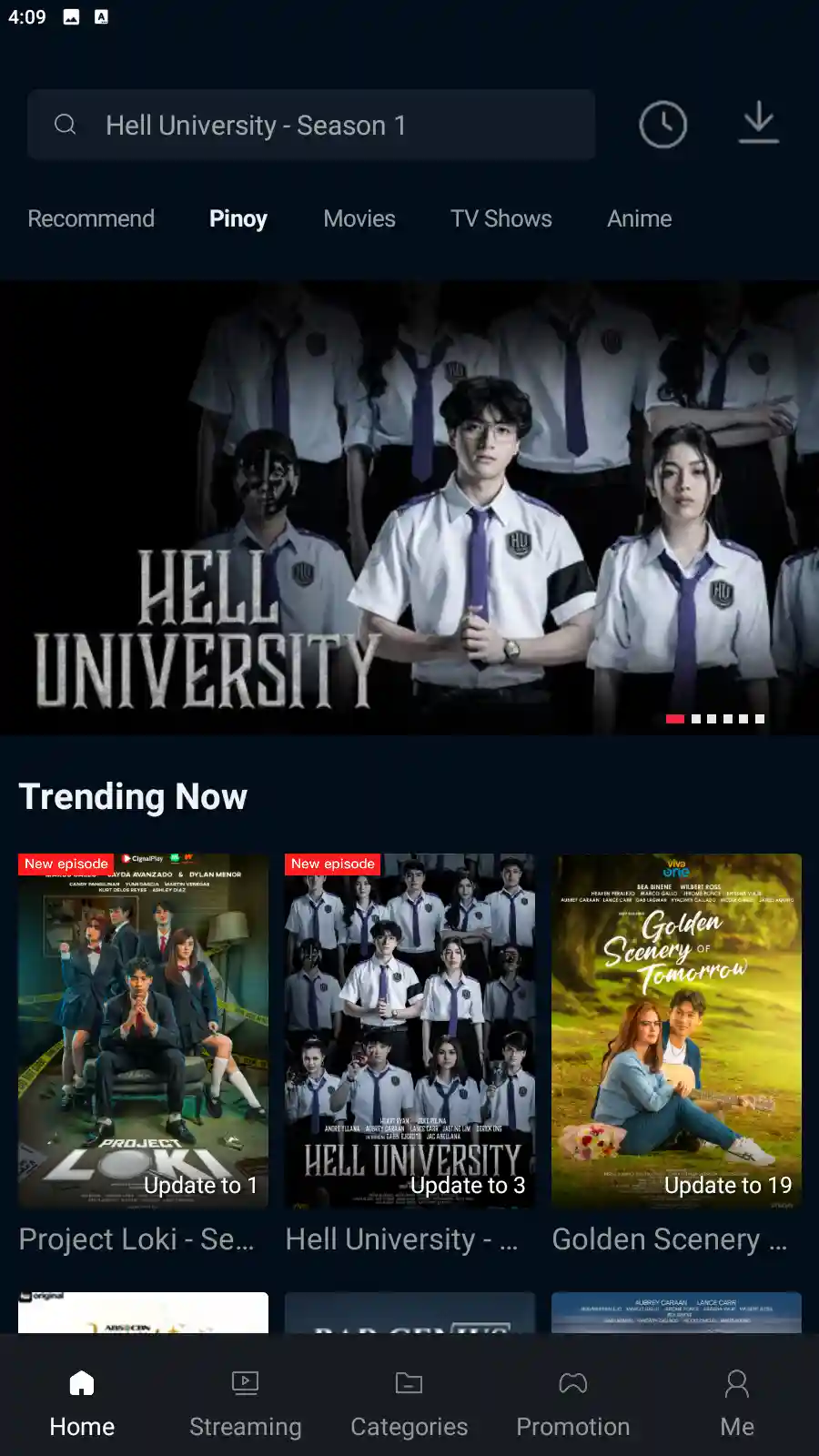The width and height of the screenshot is (819, 1456).
Task: Open Project Loki in Trending Now
Action: tap(143, 1031)
